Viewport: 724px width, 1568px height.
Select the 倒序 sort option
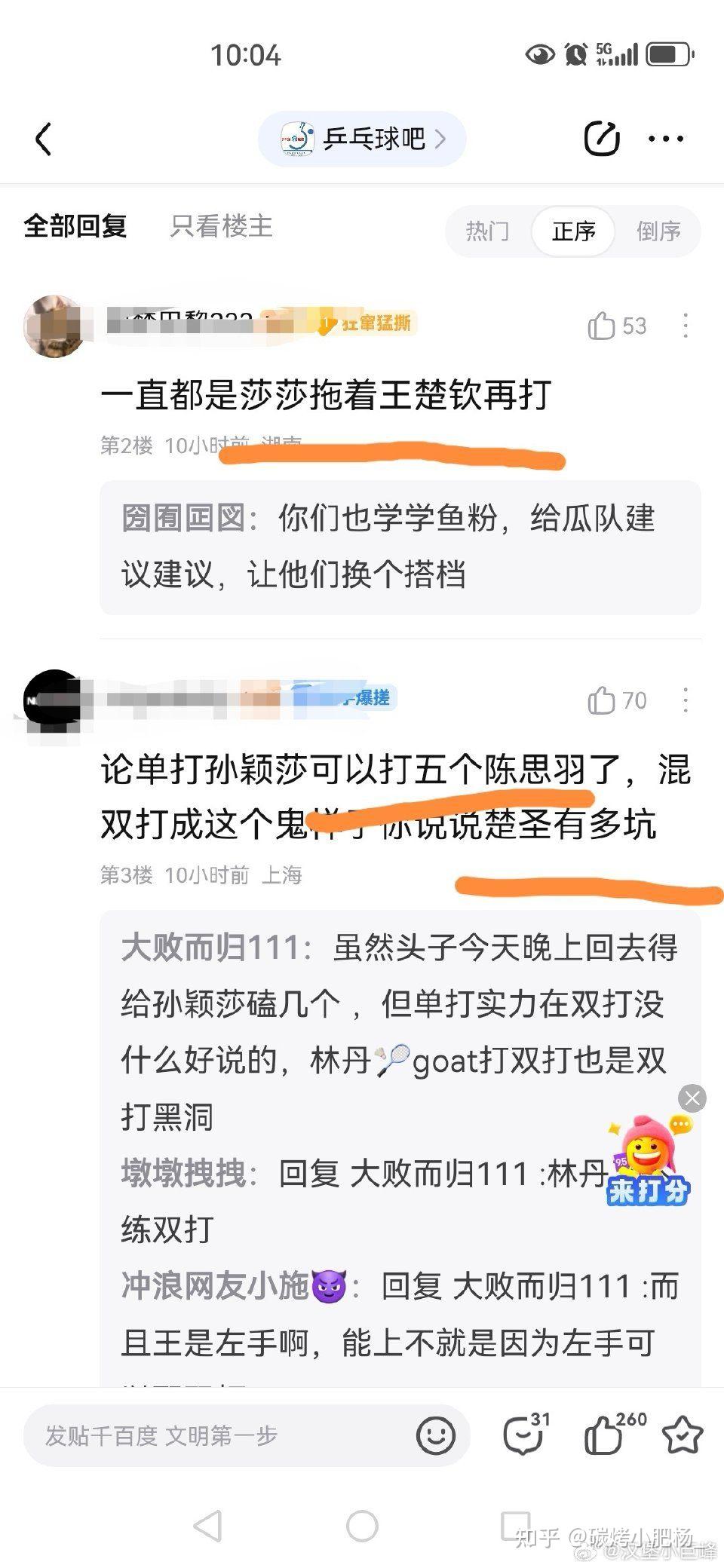click(x=658, y=231)
